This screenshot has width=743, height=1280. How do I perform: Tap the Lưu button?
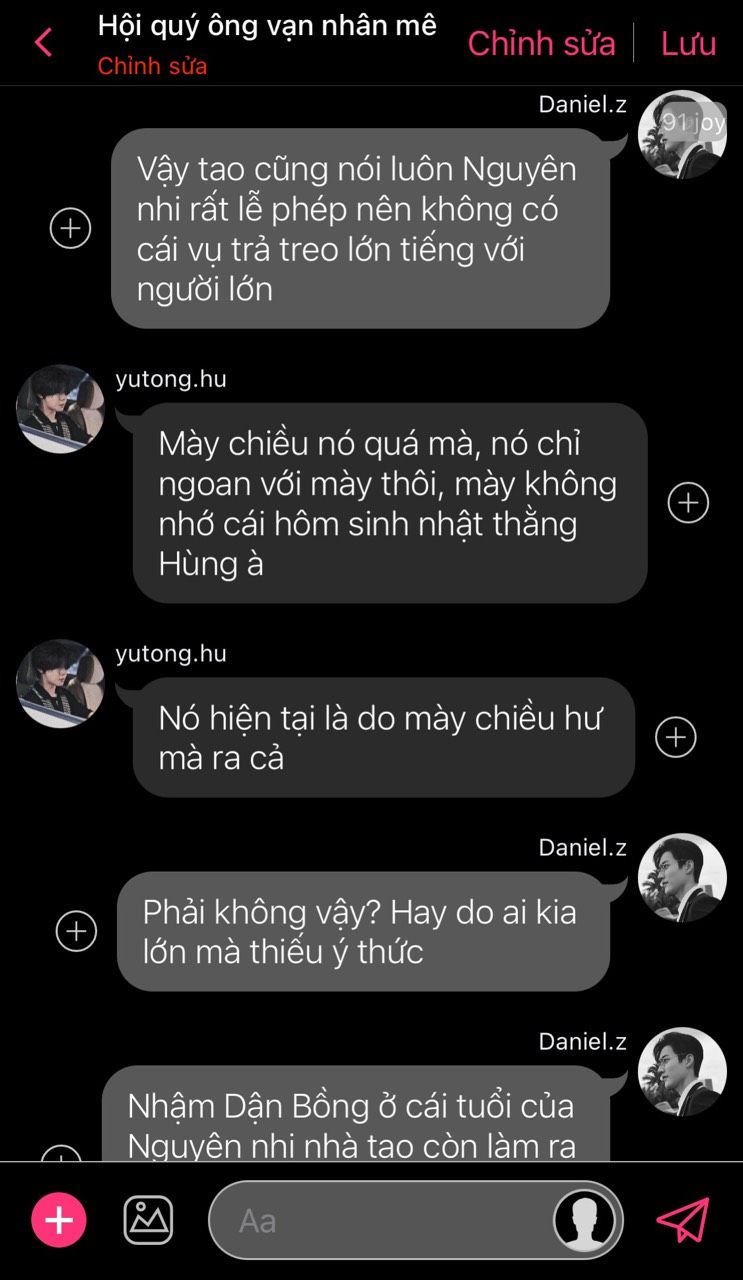688,43
